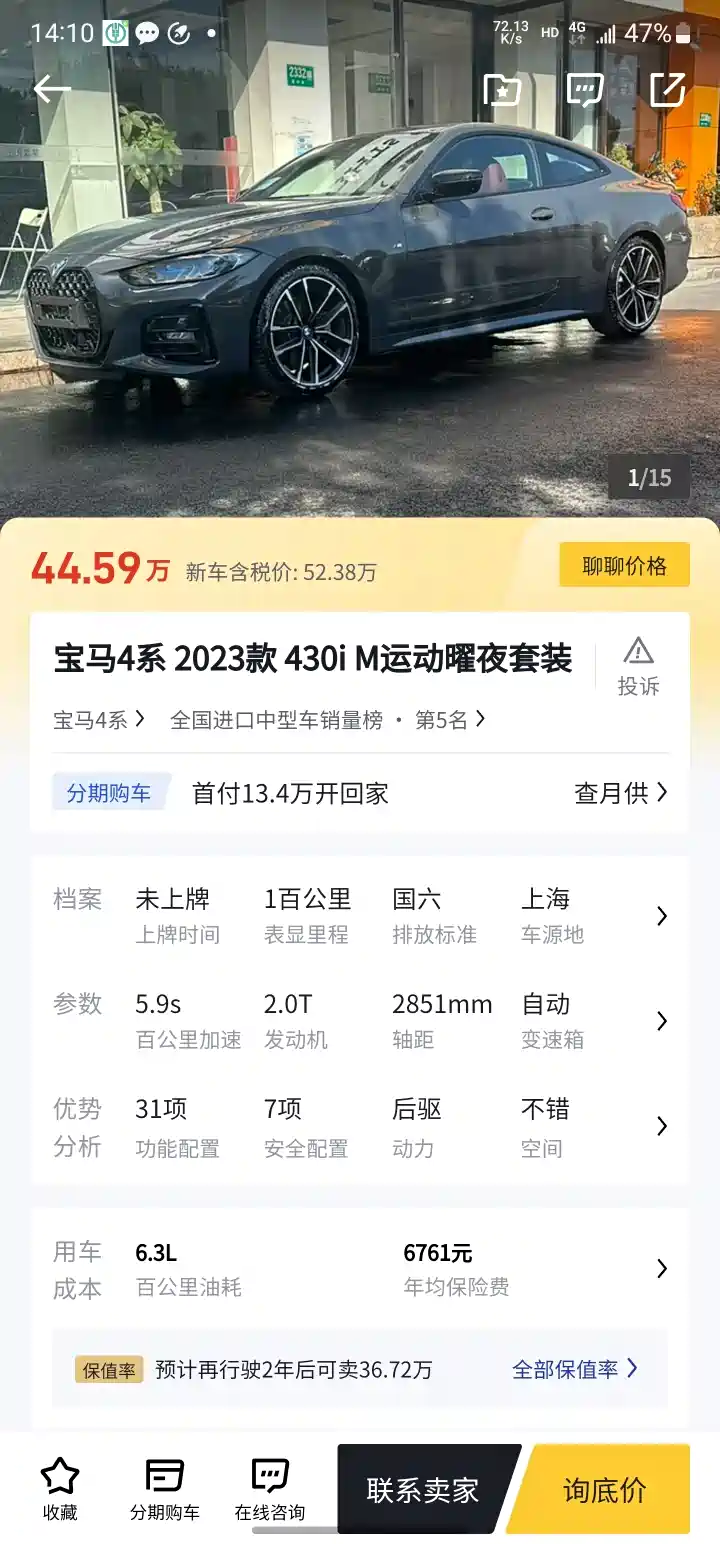Go back using the top-left arrow
Screen dimensions: 720x1544
(x=52, y=90)
